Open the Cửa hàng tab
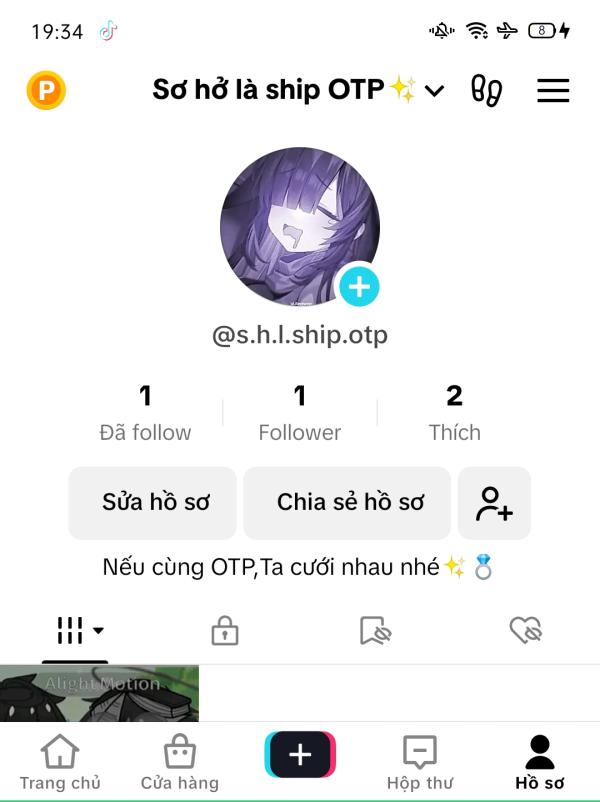 [179, 763]
